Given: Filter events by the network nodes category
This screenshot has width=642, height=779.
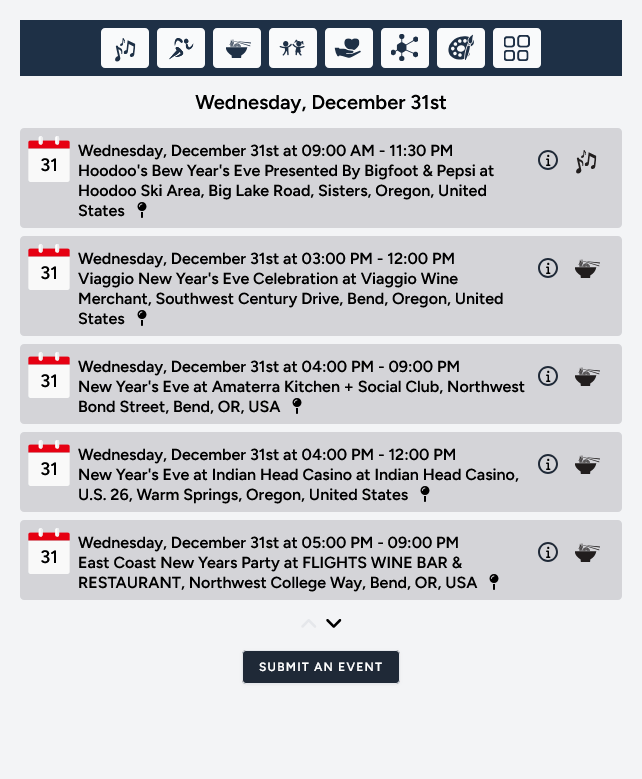Looking at the screenshot, I should click(405, 48).
